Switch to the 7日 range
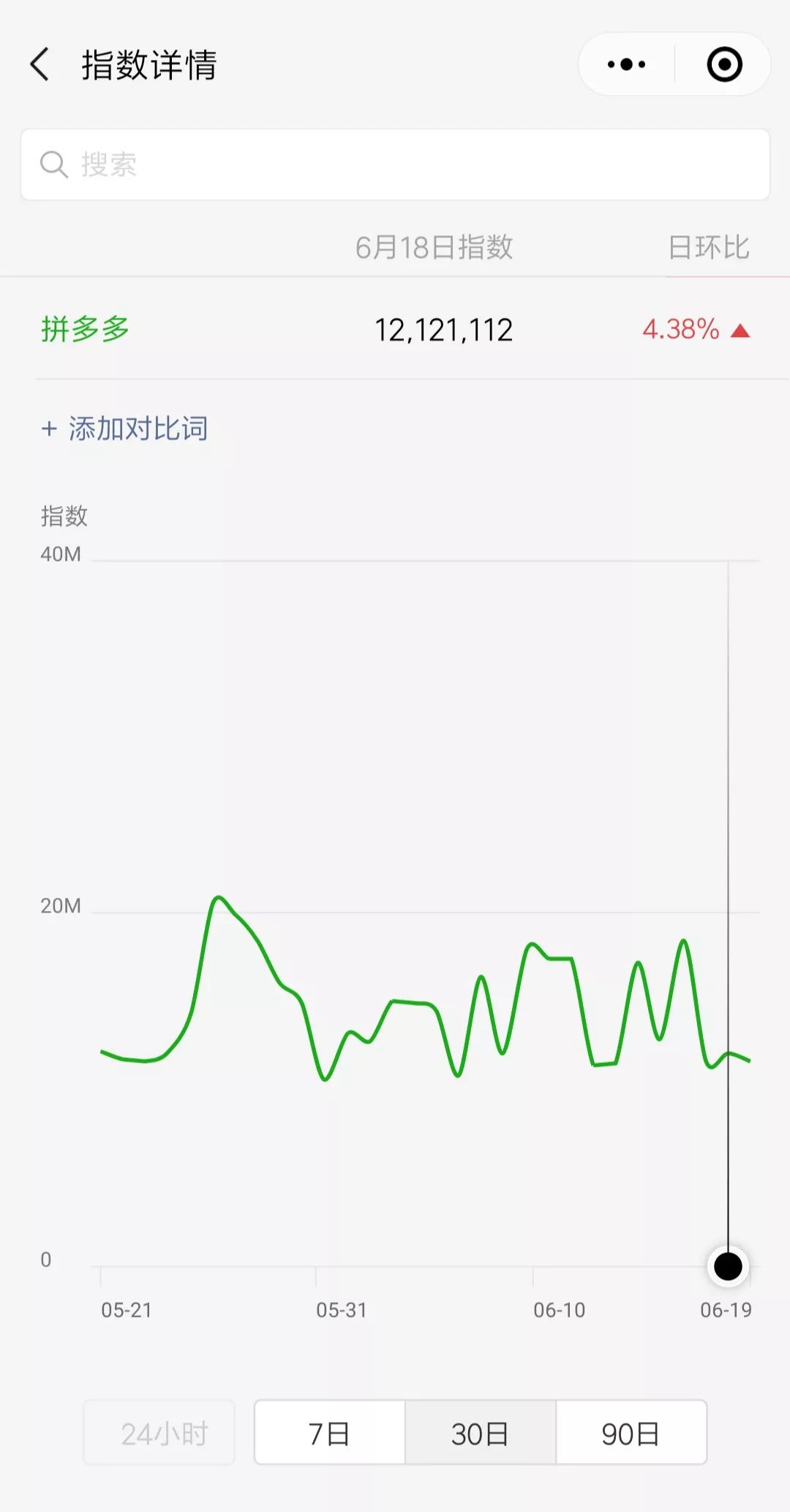 tap(330, 1432)
